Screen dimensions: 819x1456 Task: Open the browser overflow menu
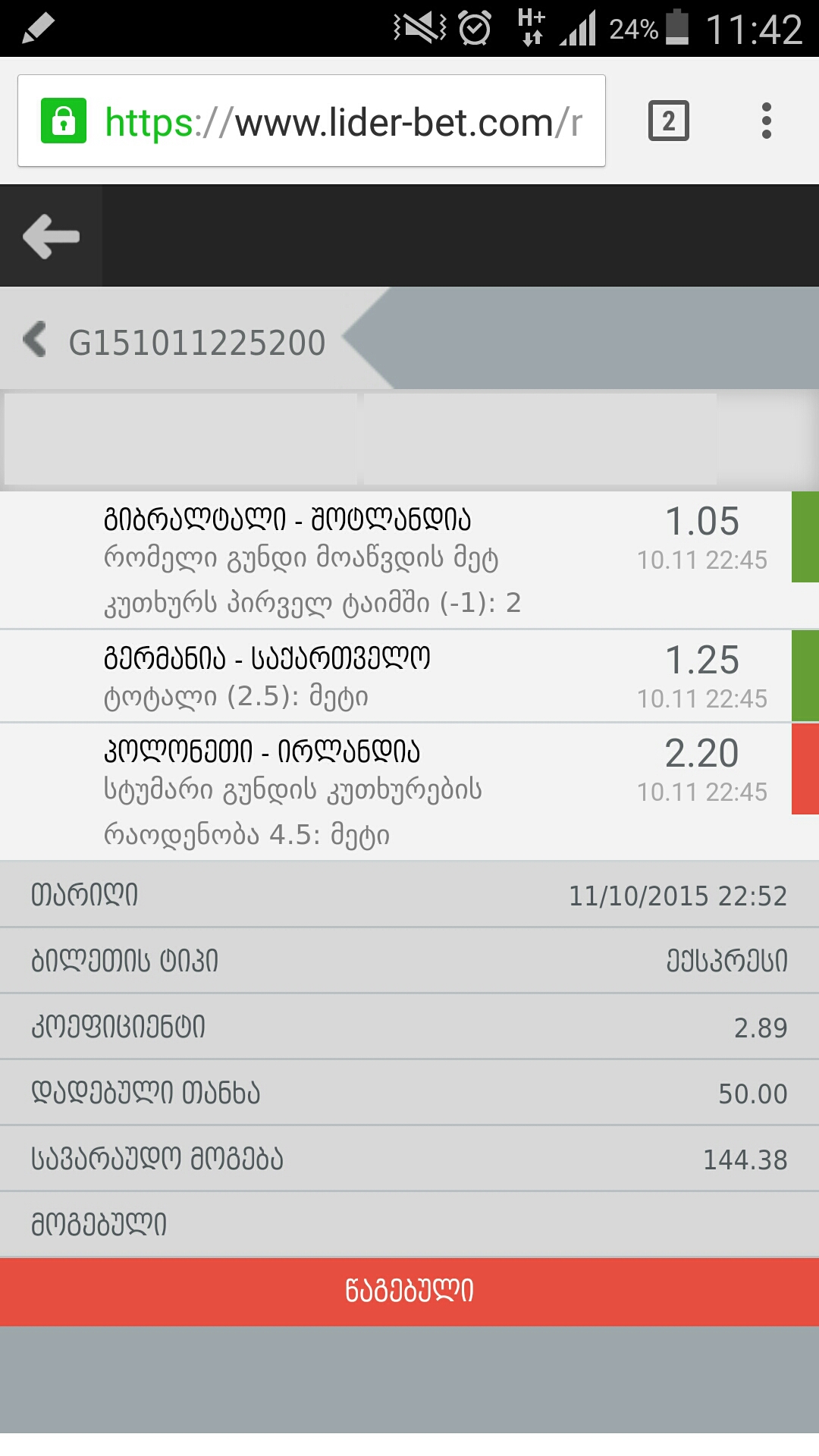click(x=766, y=121)
